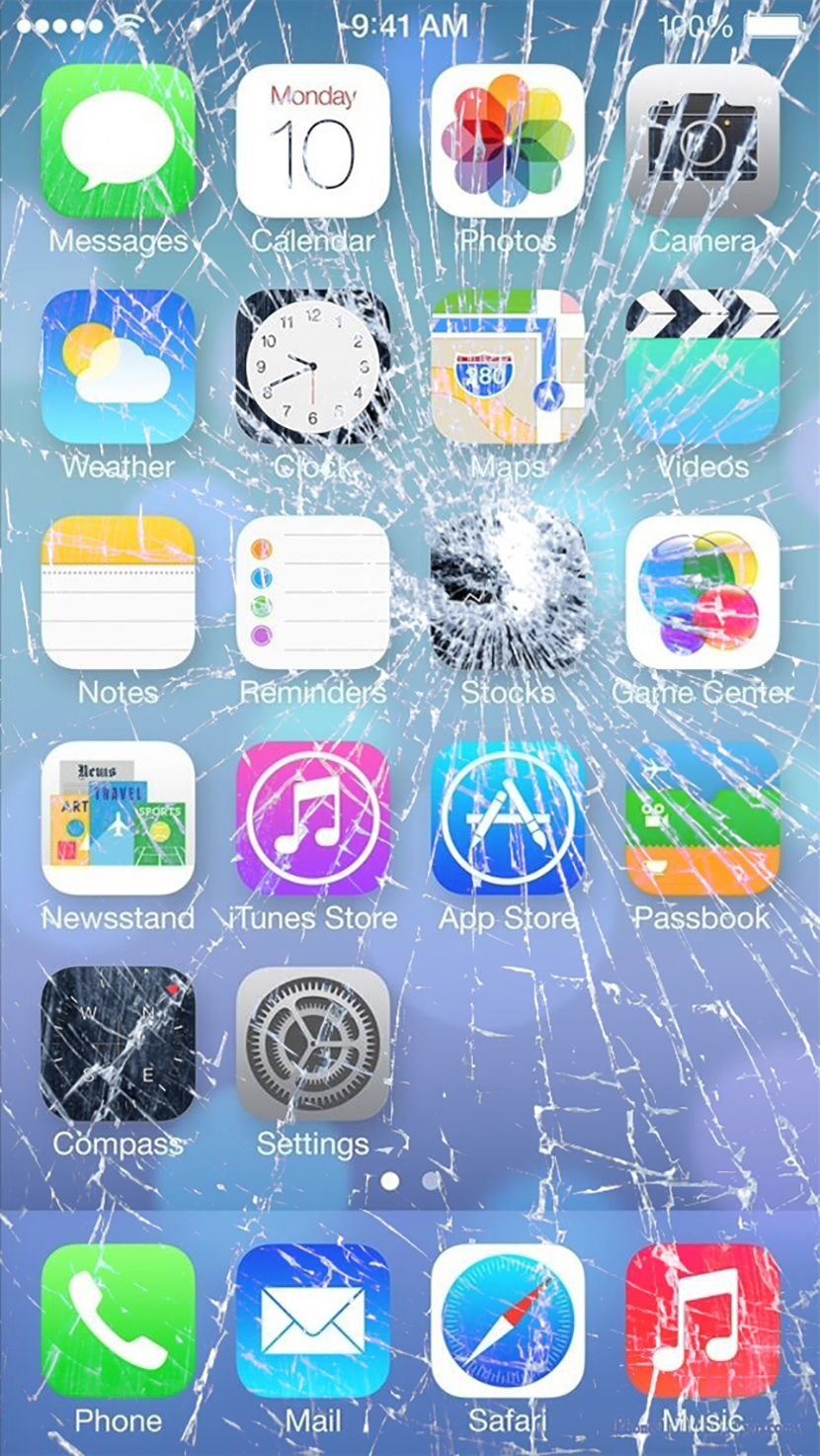Open the Newsstand folder

(118, 817)
